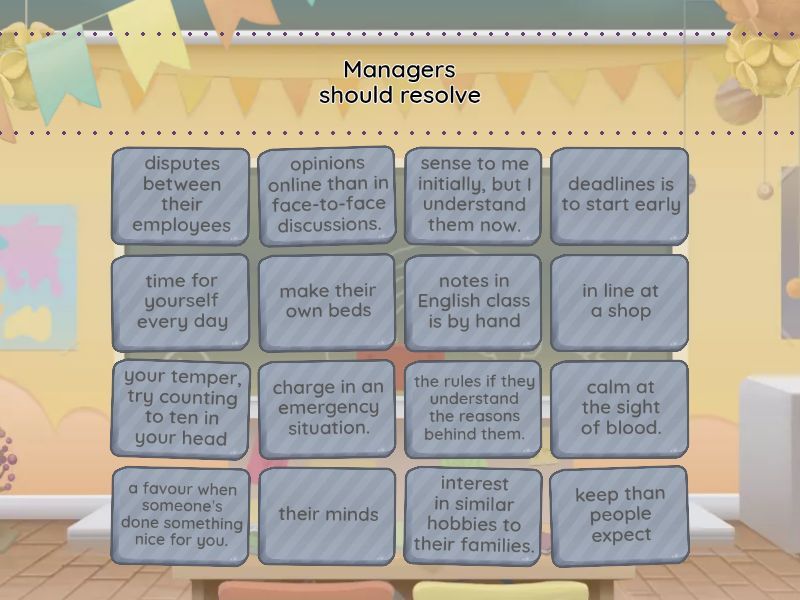
Task: Choose the 'their minds' tile
Action: pos(328,515)
